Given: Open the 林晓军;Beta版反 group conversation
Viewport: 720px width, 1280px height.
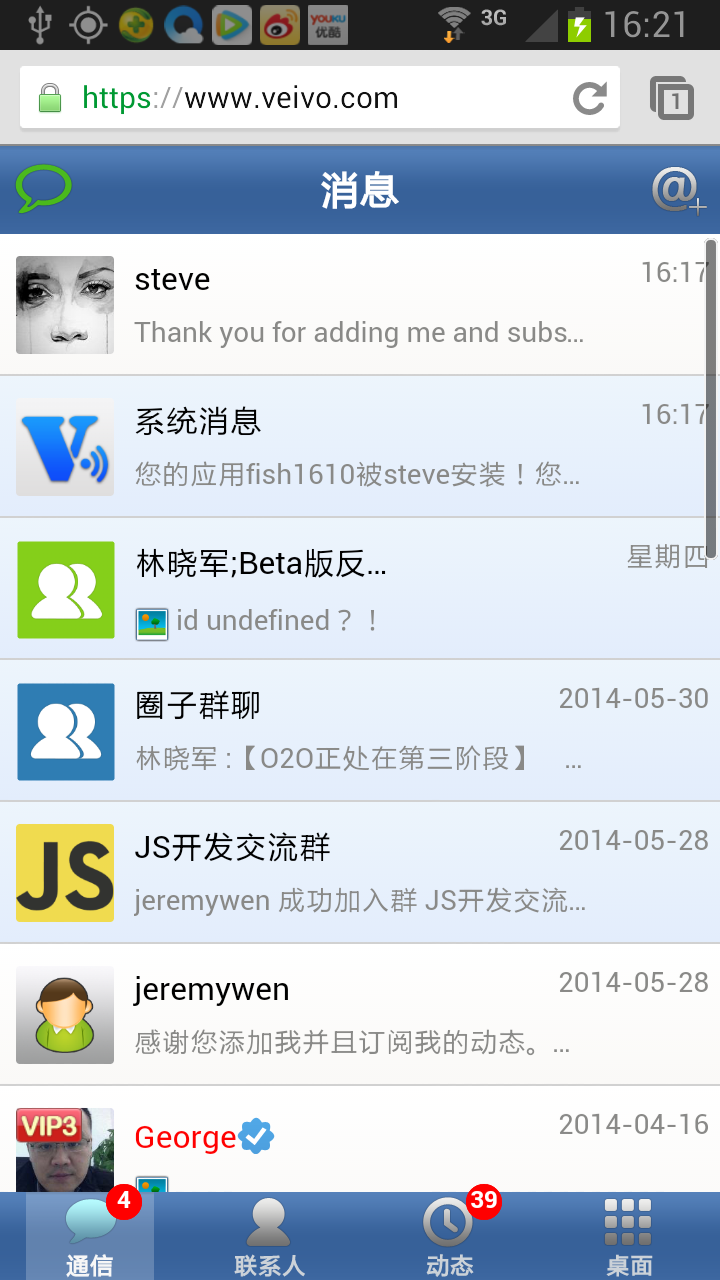Looking at the screenshot, I should click(x=360, y=589).
